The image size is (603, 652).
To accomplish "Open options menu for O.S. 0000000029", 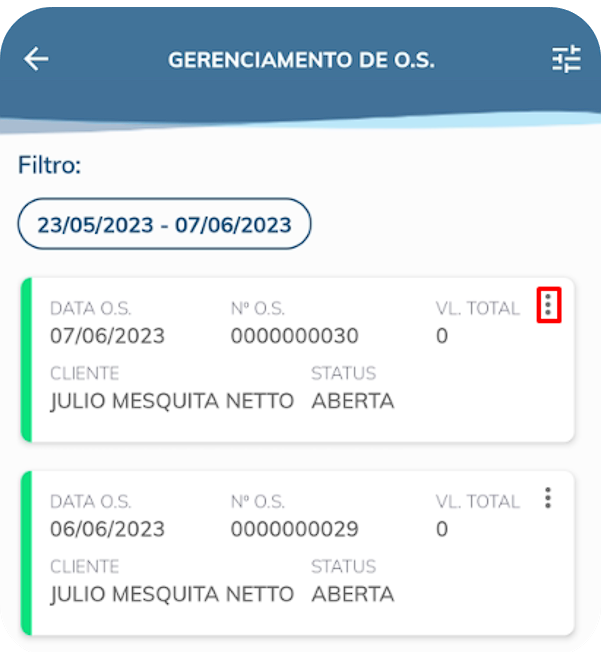I will 548,498.
